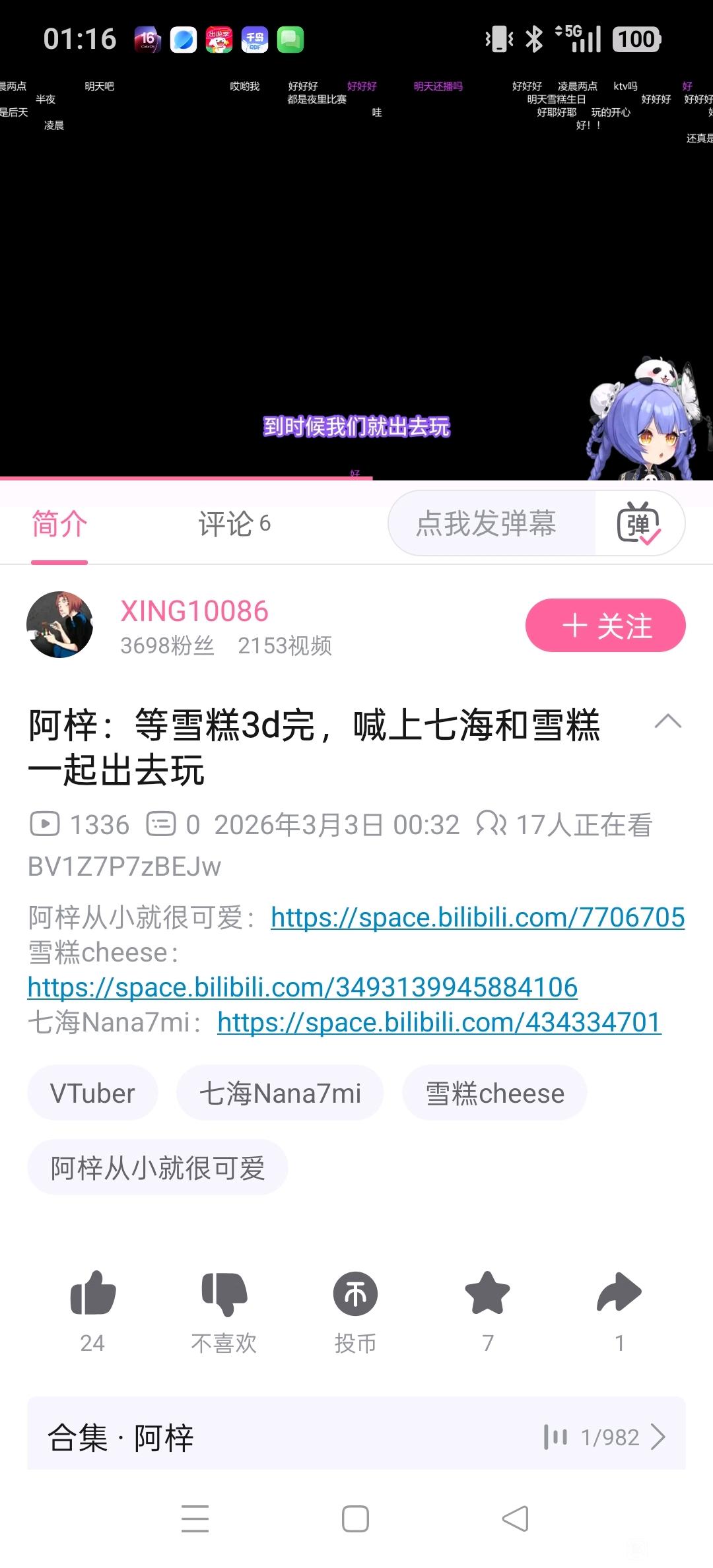The image size is (713, 1568).
Task: Select the 阿梓从小就很可爱 tag chip
Action: point(158,1167)
